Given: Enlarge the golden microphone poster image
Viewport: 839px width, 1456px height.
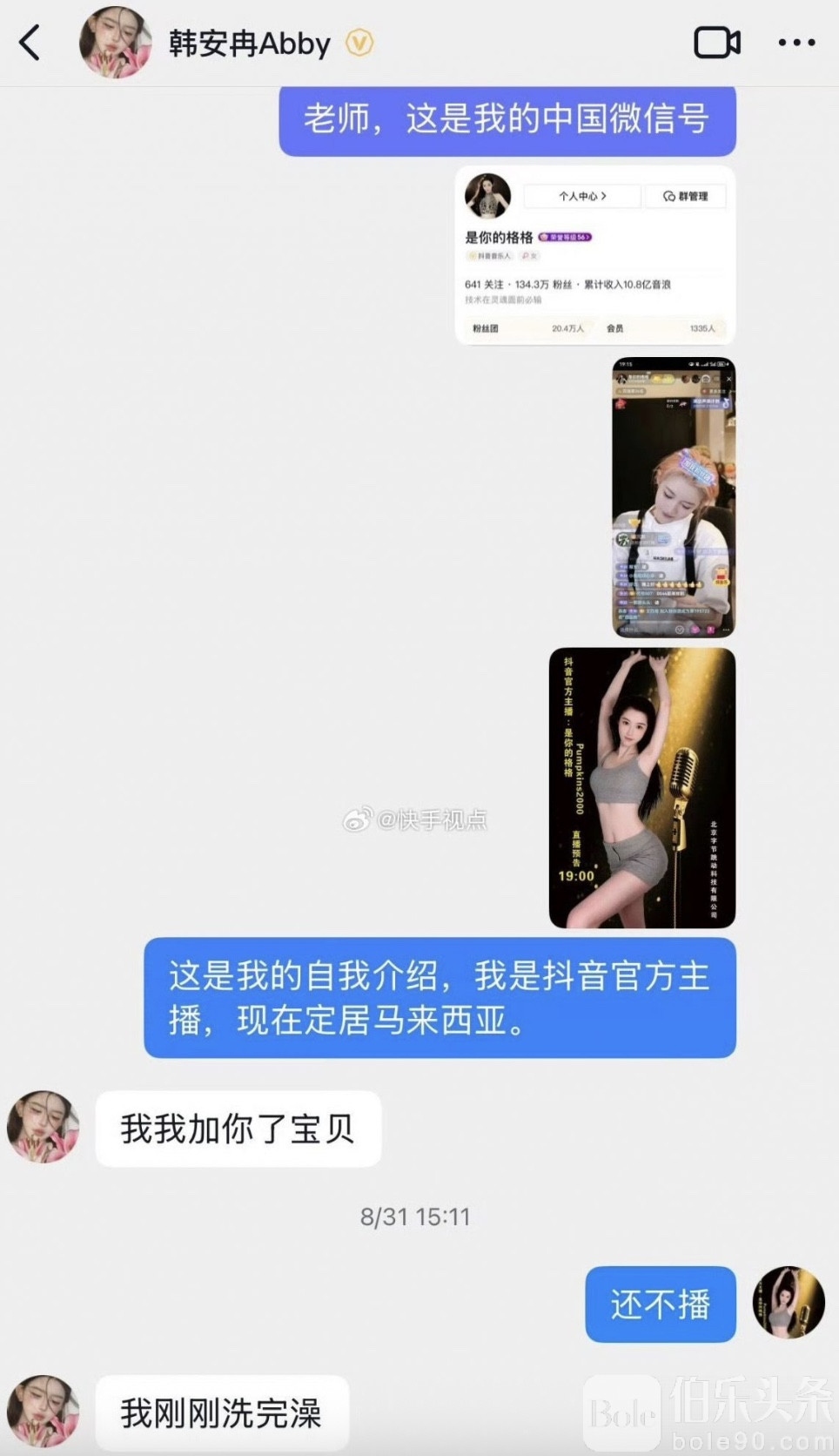Looking at the screenshot, I should [642, 788].
